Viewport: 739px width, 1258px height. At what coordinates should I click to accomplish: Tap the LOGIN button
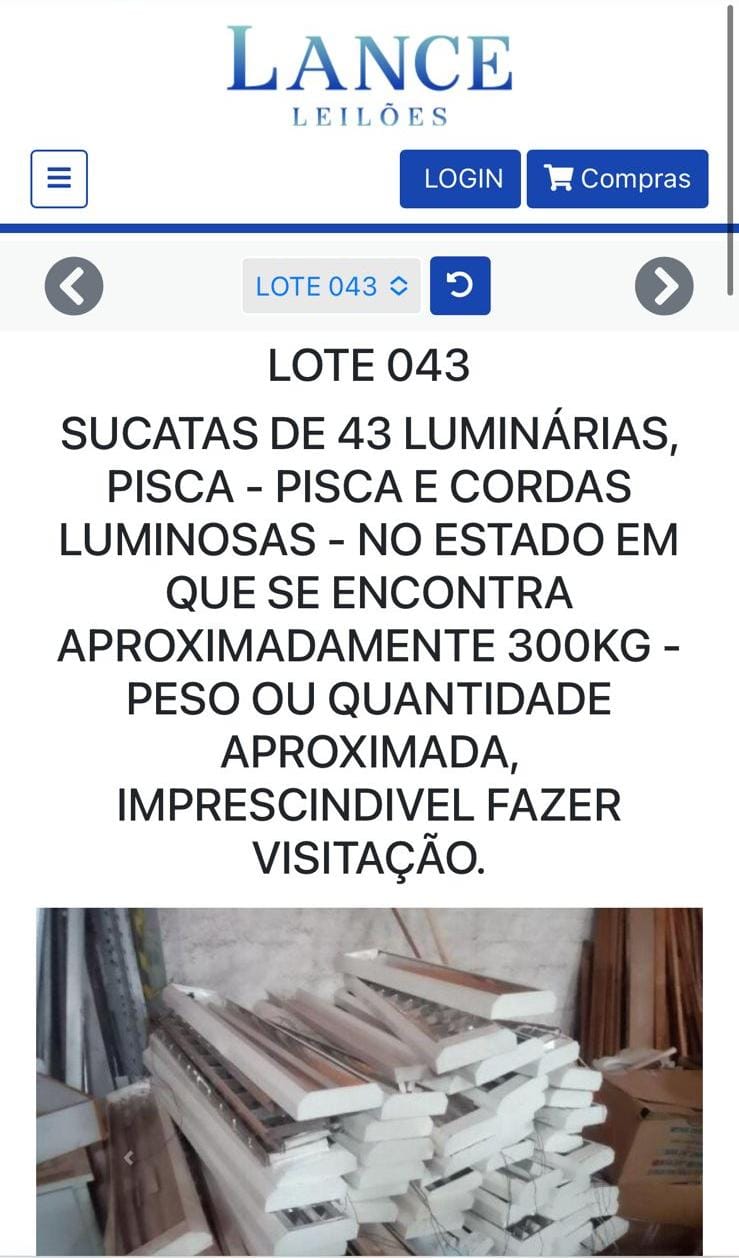[x=460, y=179]
